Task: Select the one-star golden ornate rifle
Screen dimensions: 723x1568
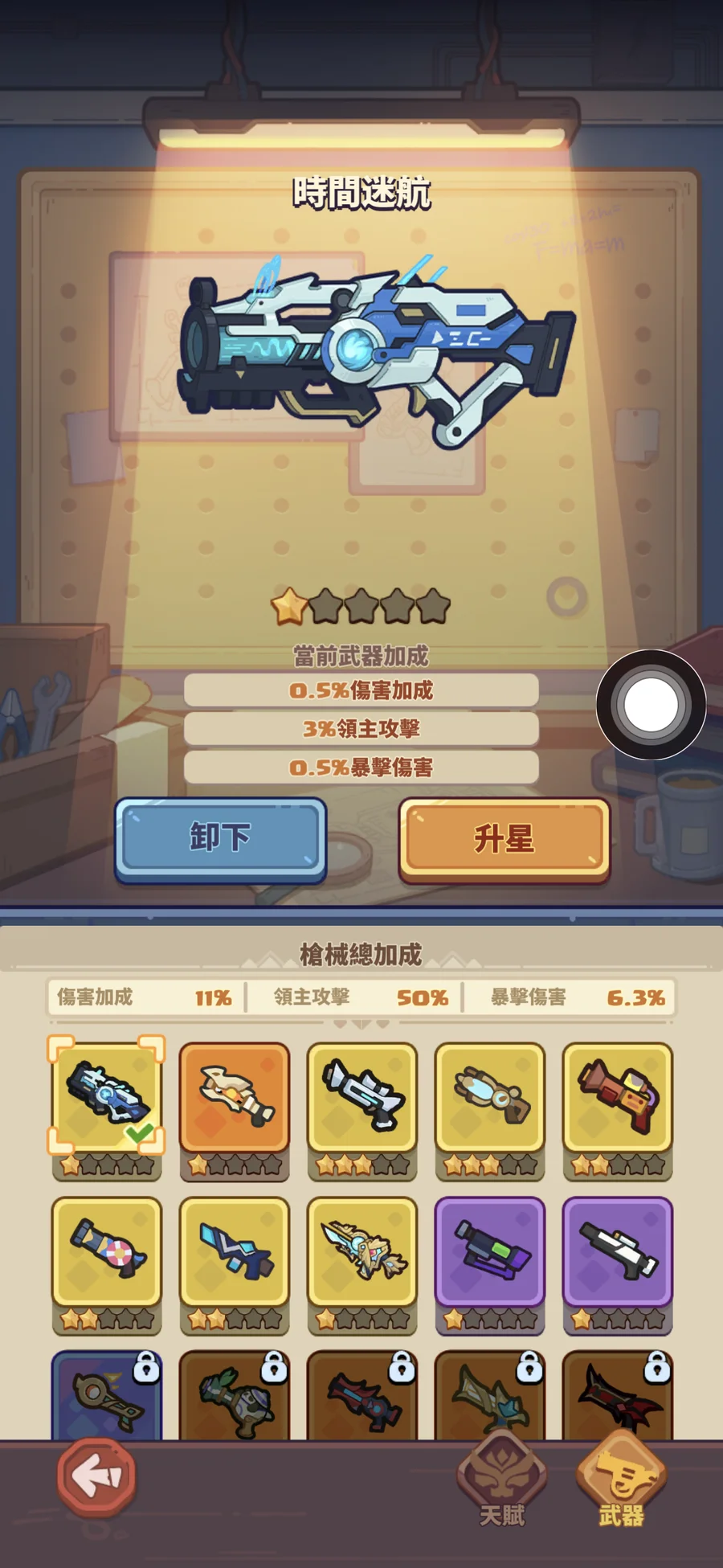Action: pos(362,1251)
